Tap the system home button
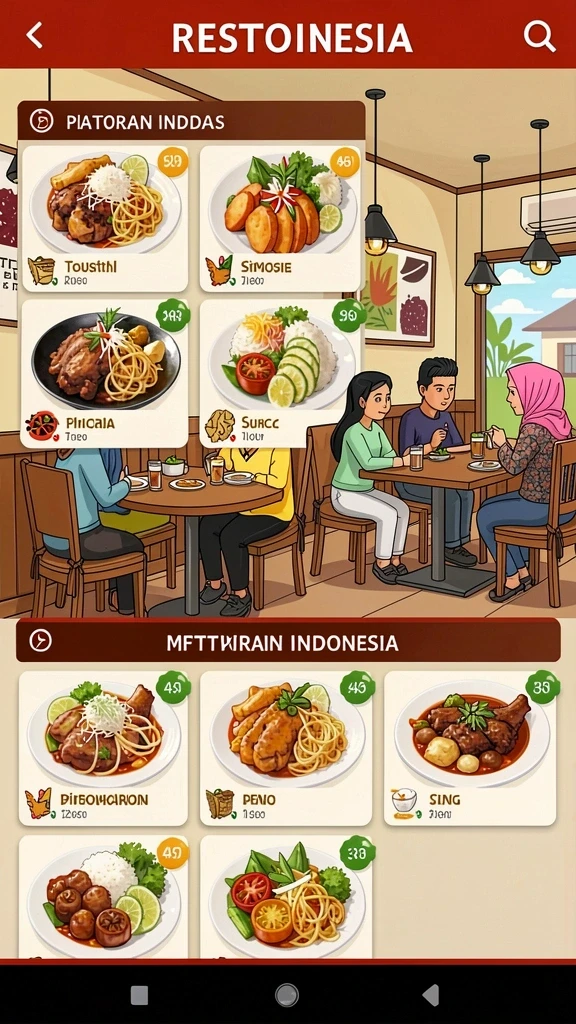This screenshot has height=1024, width=576. click(x=287, y=995)
